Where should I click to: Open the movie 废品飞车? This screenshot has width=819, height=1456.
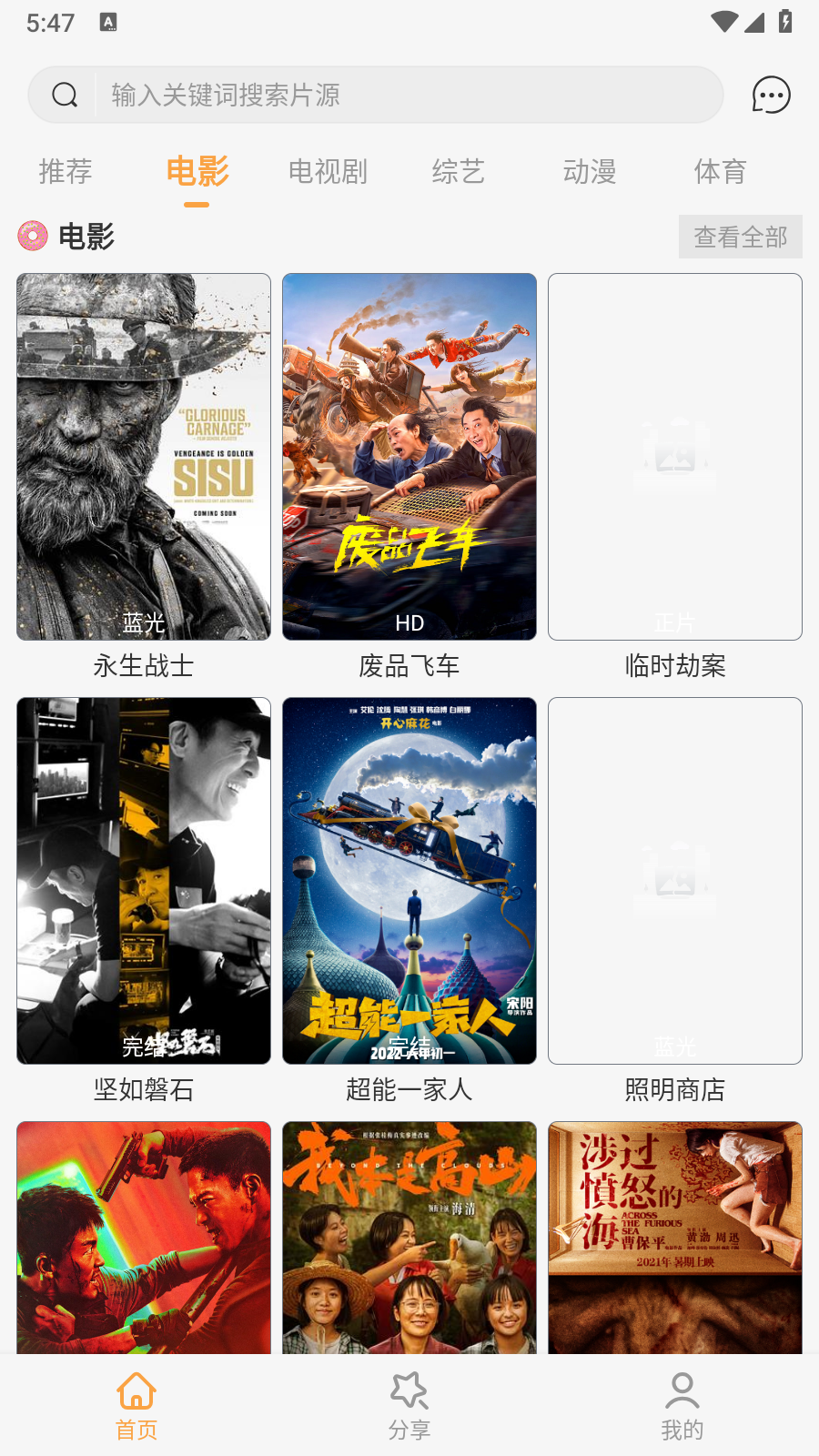(x=409, y=457)
